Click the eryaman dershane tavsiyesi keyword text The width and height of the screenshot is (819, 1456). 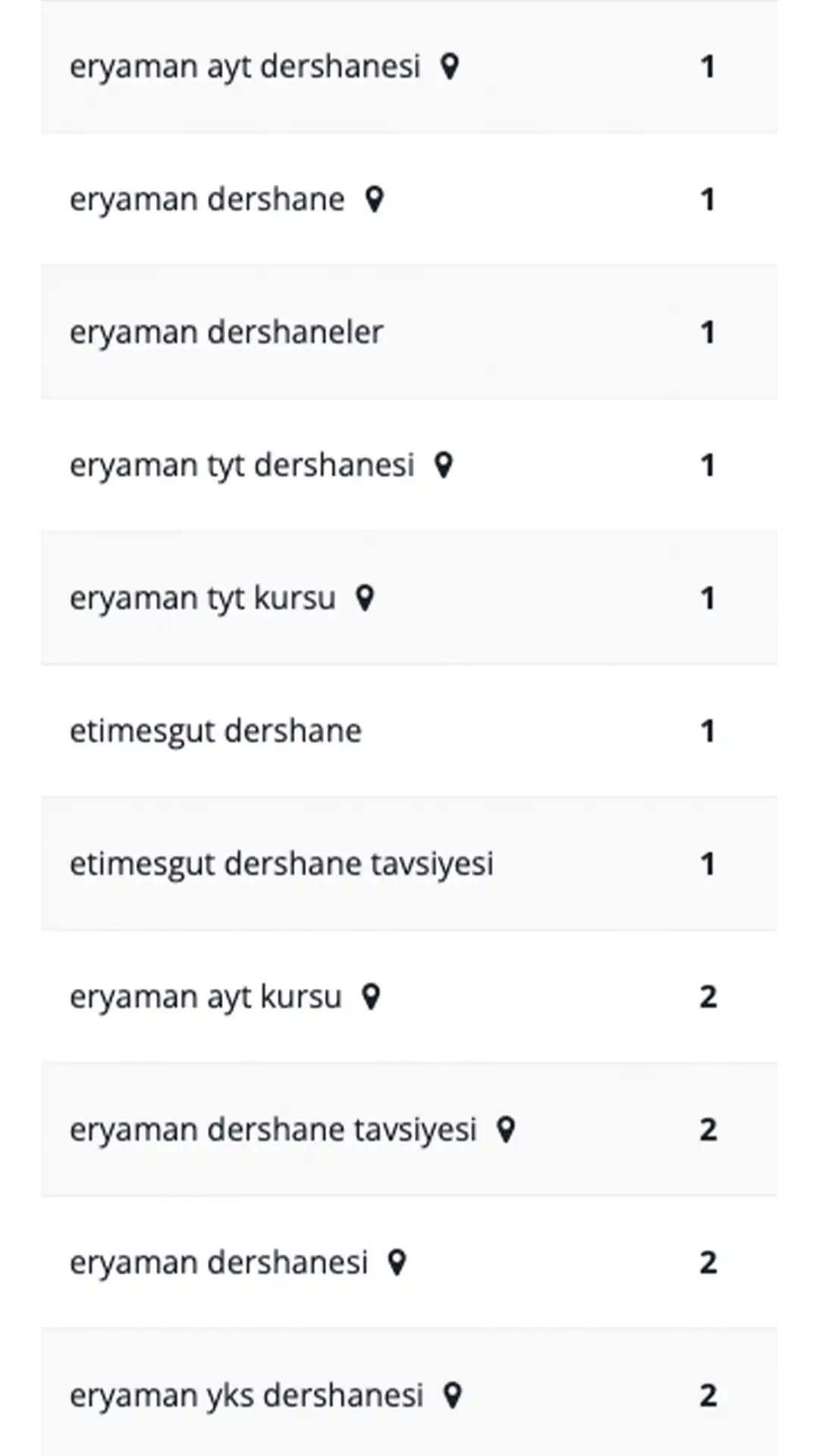(272, 1129)
